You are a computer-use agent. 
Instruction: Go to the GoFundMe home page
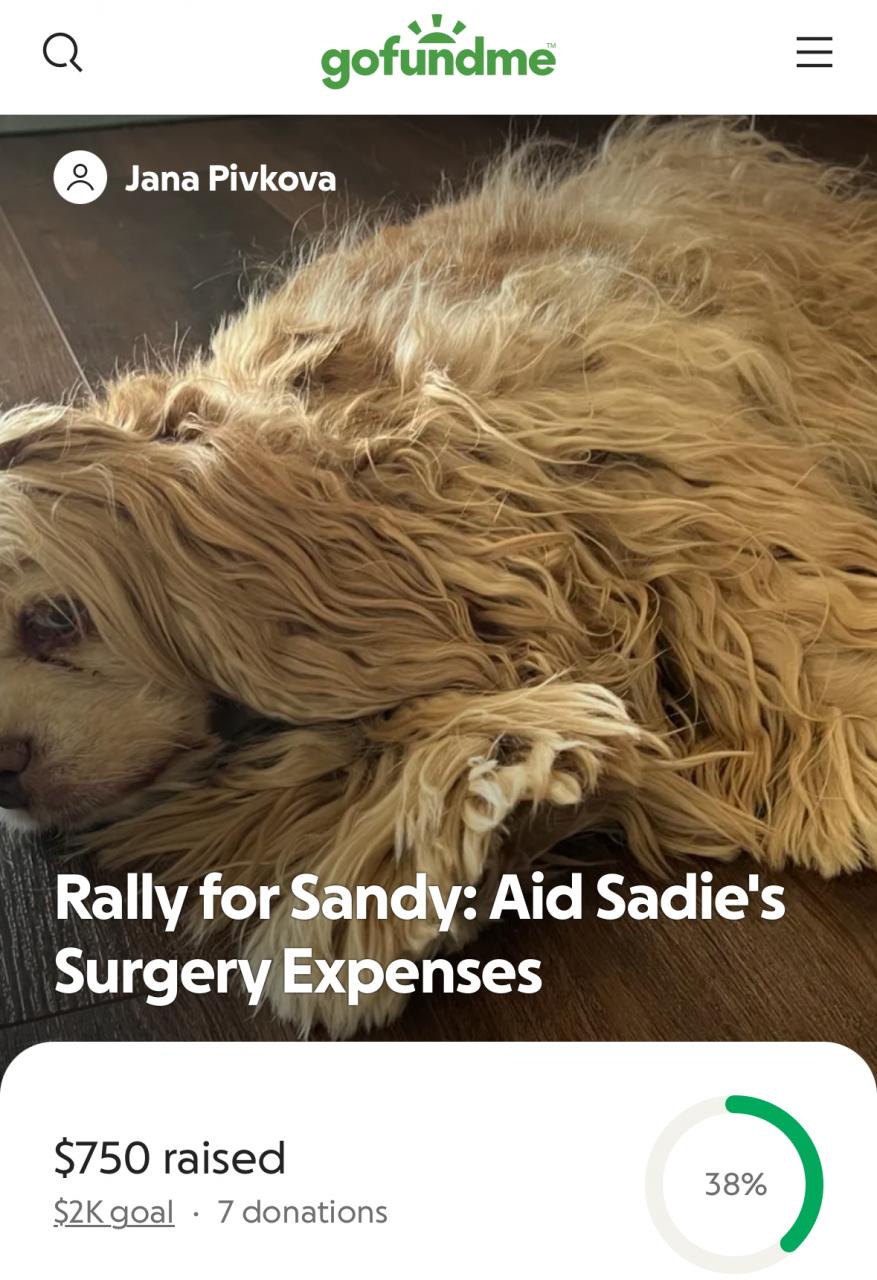point(438,53)
